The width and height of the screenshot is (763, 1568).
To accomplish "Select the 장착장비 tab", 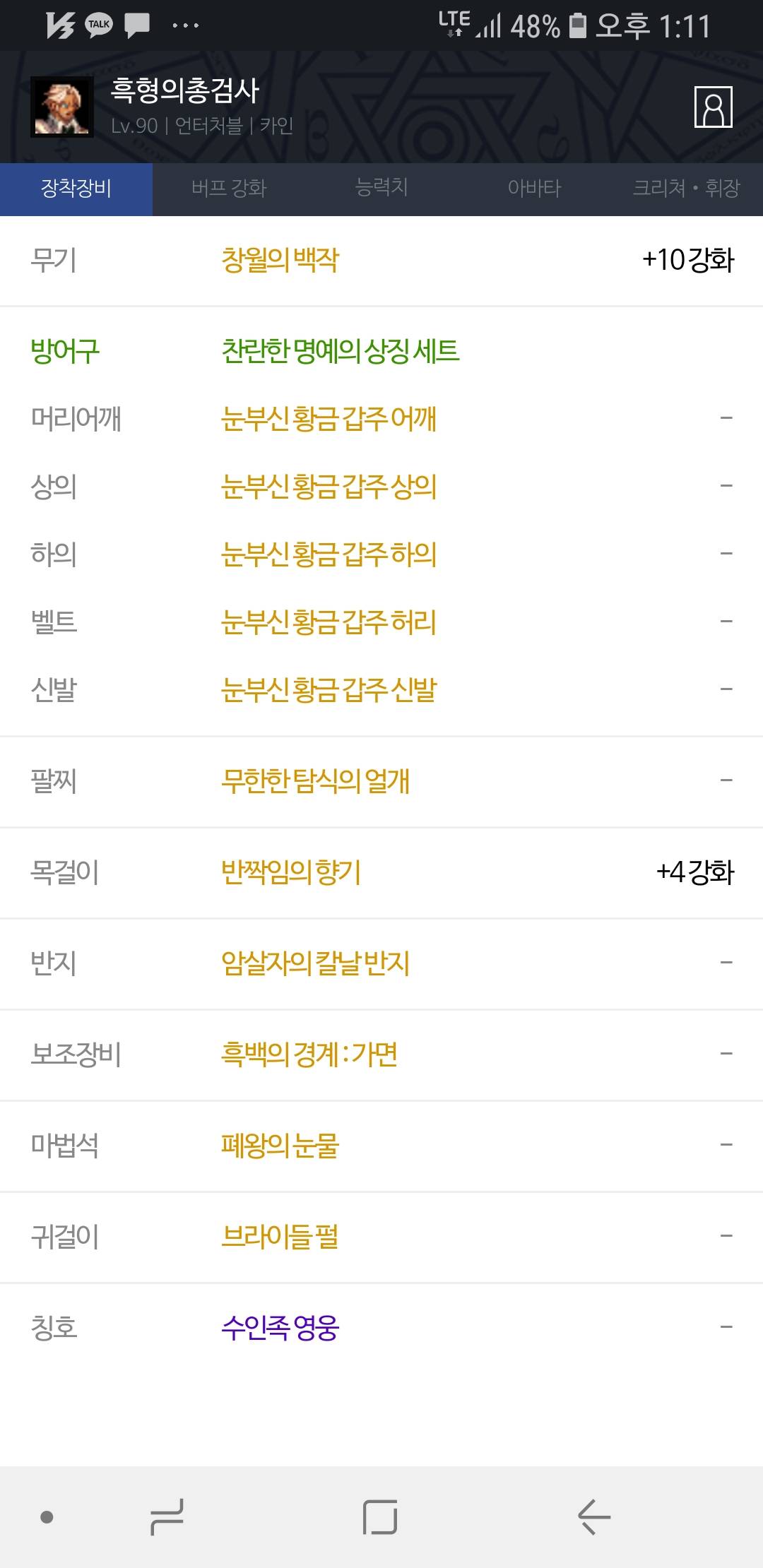I will click(x=76, y=189).
